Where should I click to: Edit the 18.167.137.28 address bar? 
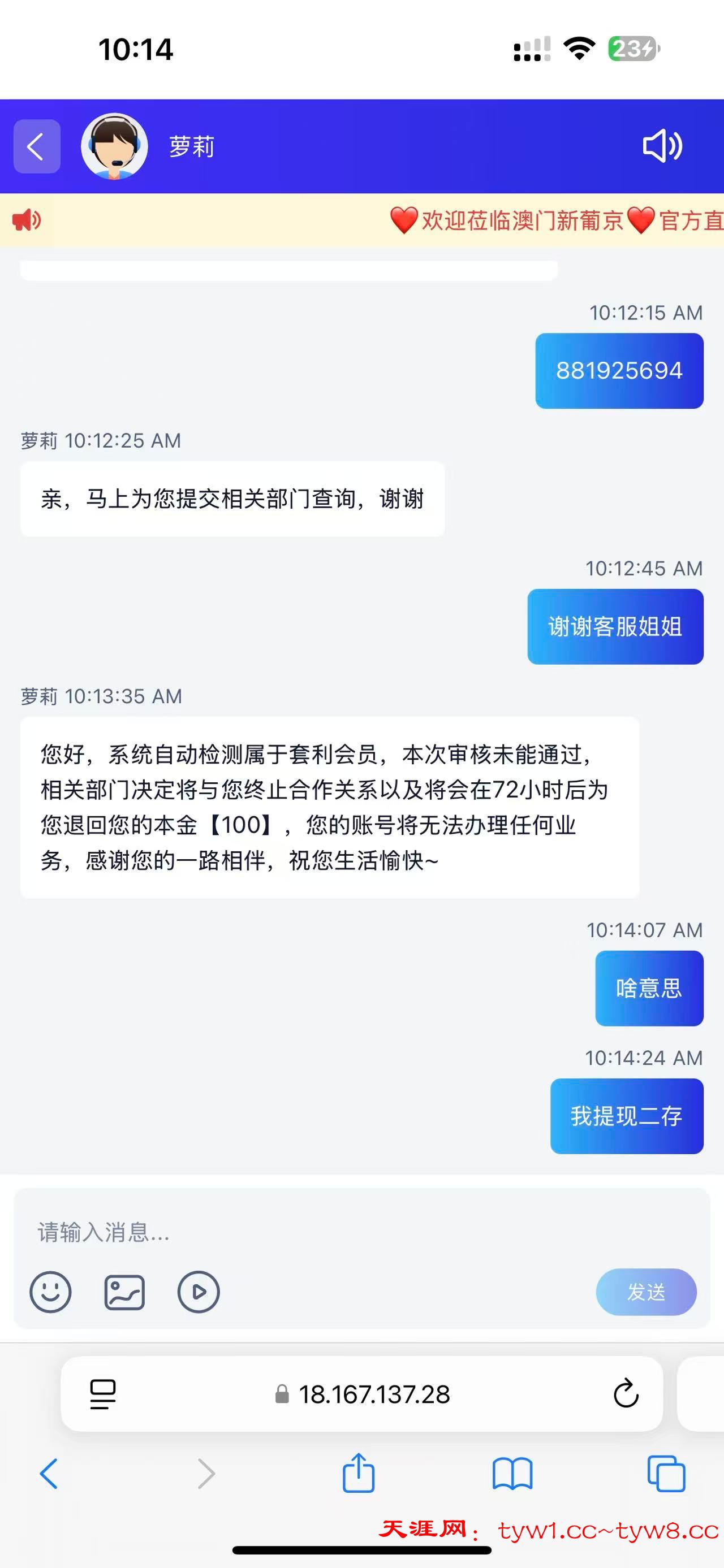pyautogui.click(x=363, y=1394)
